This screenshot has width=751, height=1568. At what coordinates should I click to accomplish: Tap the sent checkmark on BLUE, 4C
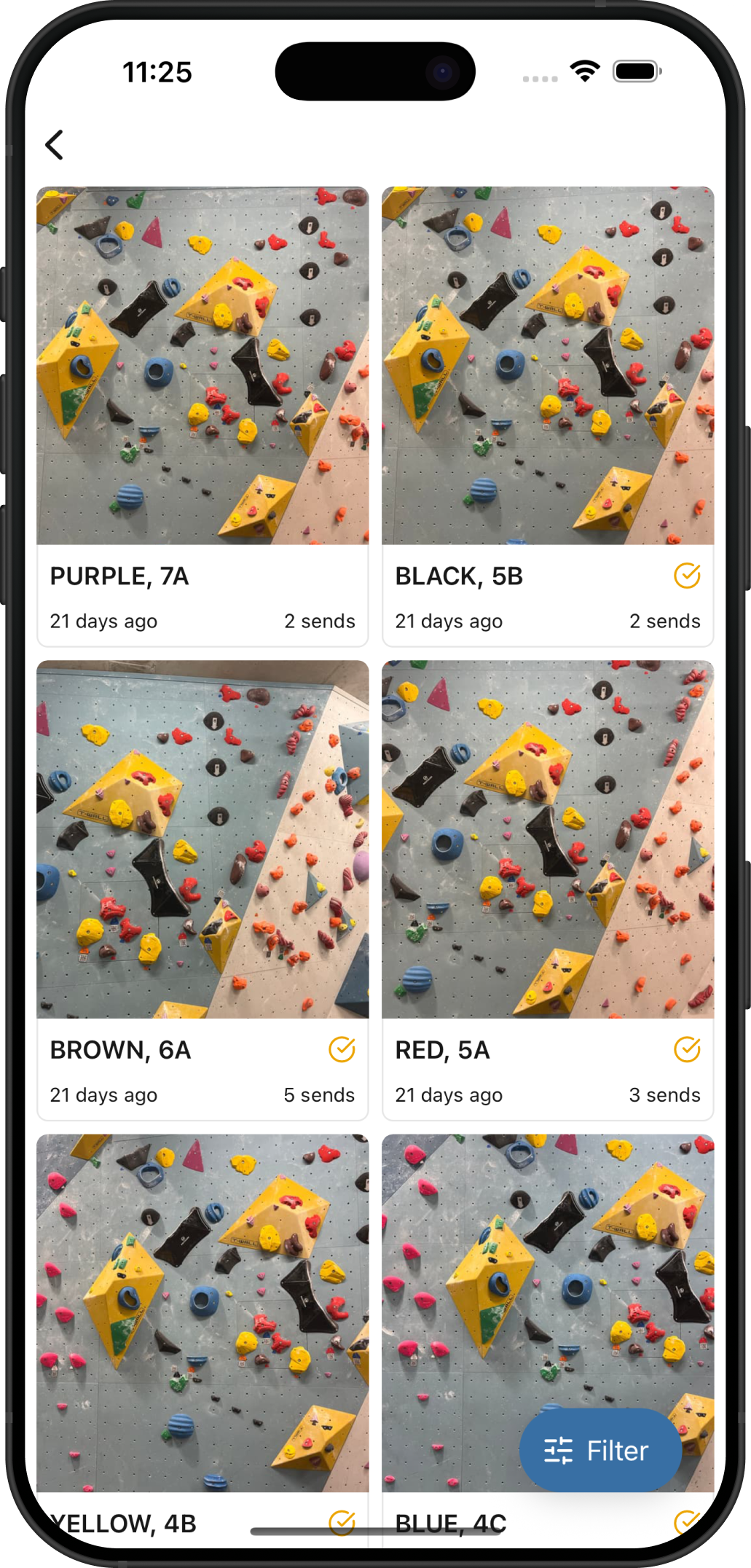coord(687,1521)
